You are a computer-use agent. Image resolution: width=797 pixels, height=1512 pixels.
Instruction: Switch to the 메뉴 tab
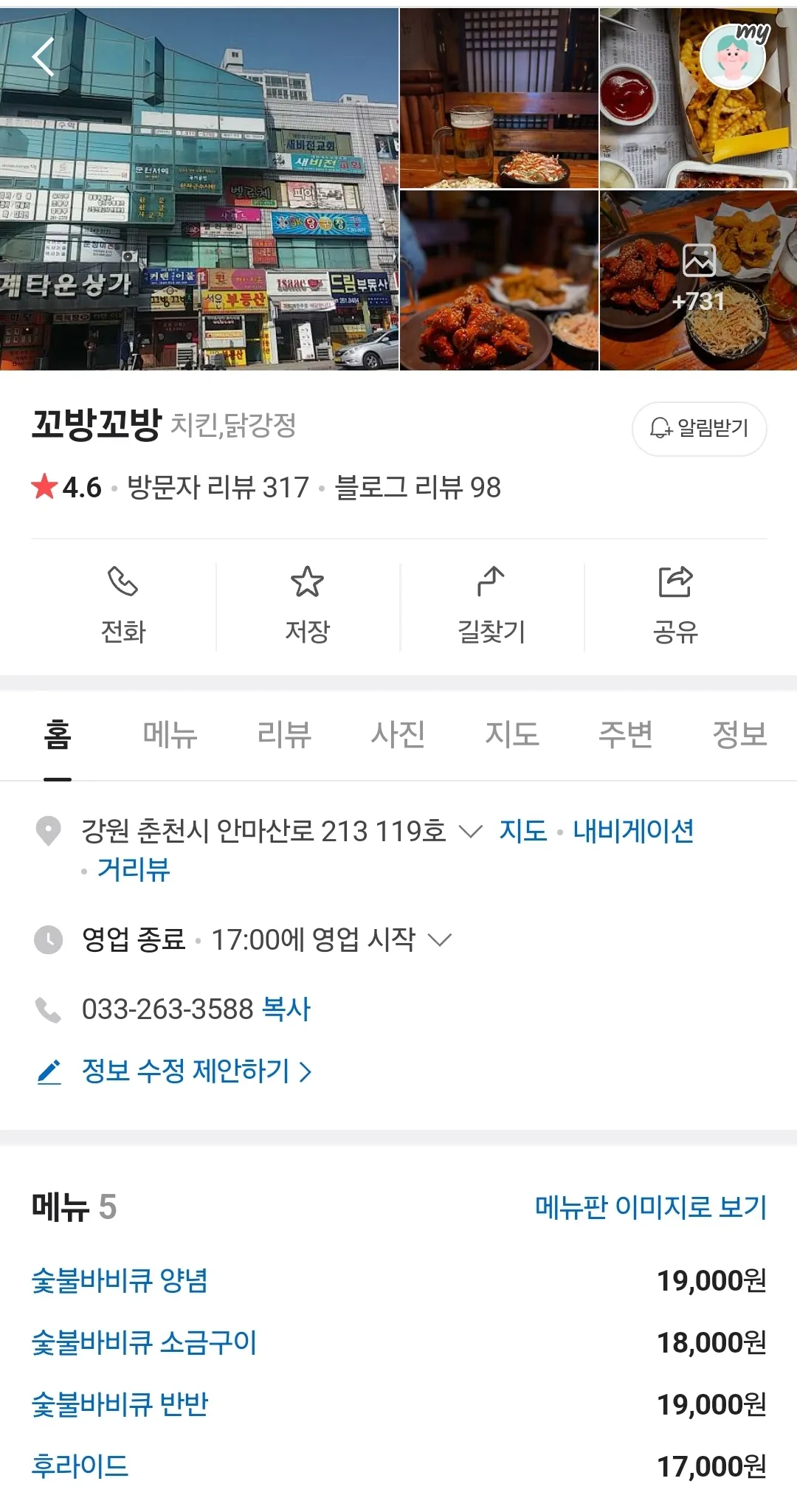[170, 735]
